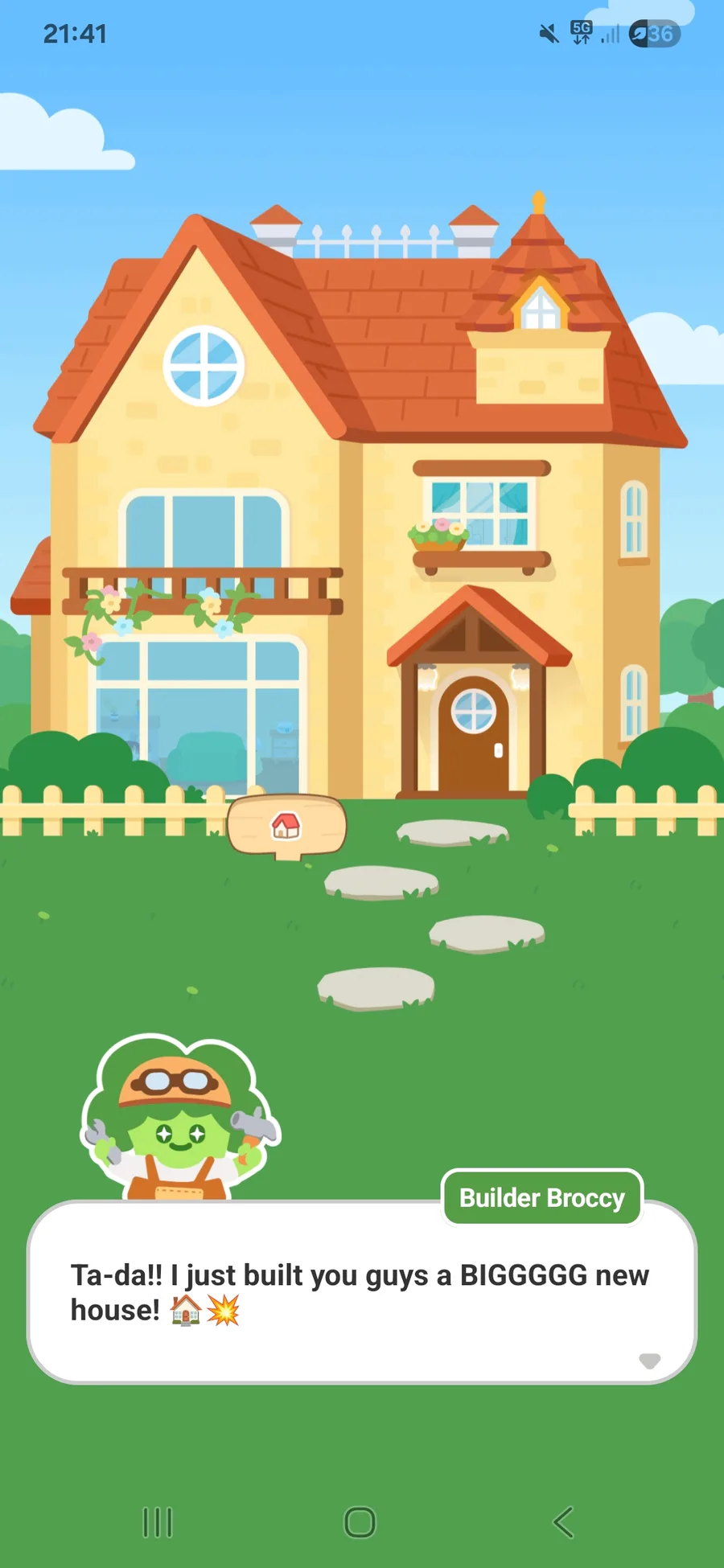Open the recent apps view
This screenshot has width=724, height=1568.
click(x=158, y=1522)
